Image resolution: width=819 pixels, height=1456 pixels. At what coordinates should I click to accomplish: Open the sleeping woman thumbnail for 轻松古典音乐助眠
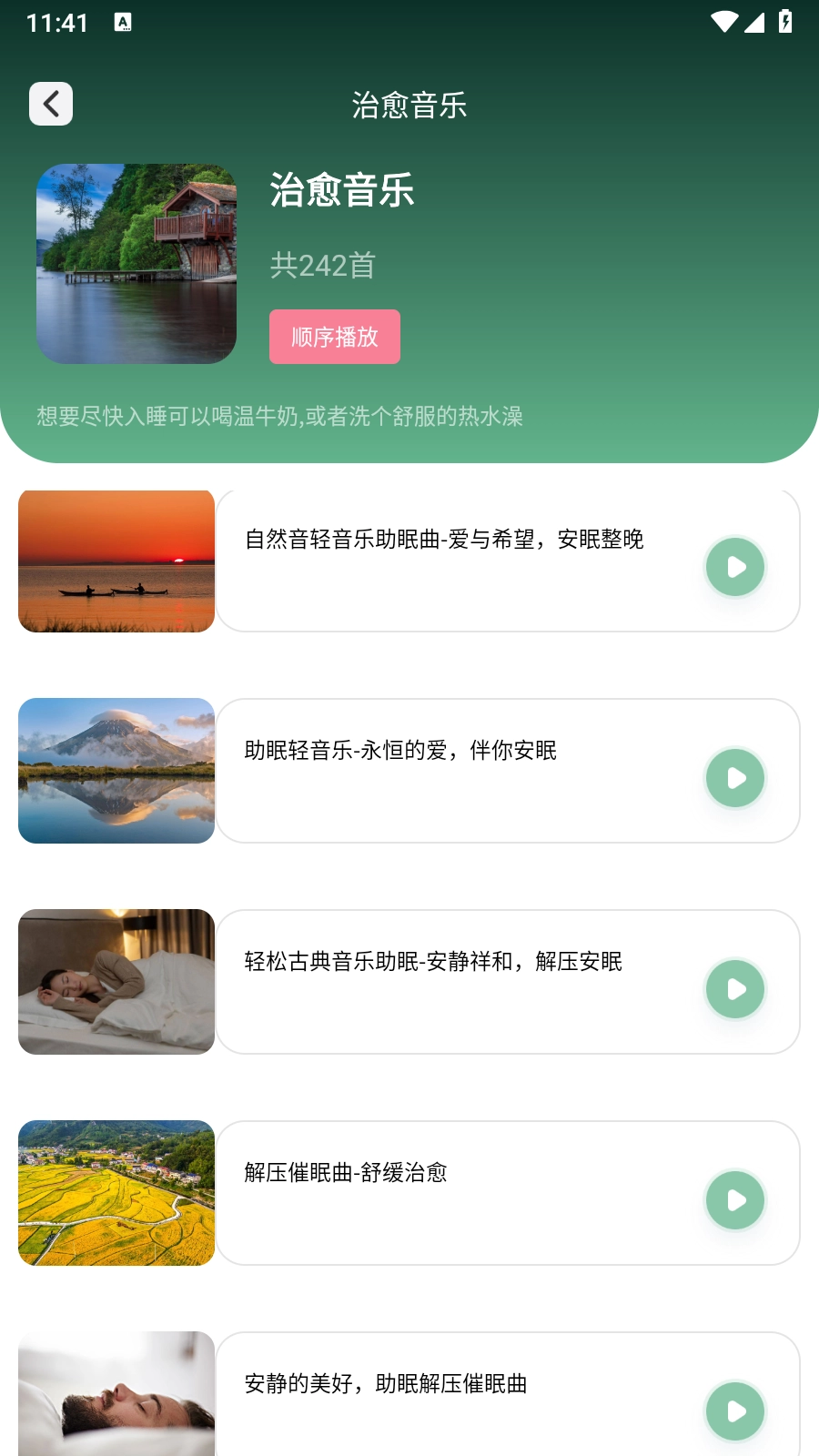[x=116, y=982]
